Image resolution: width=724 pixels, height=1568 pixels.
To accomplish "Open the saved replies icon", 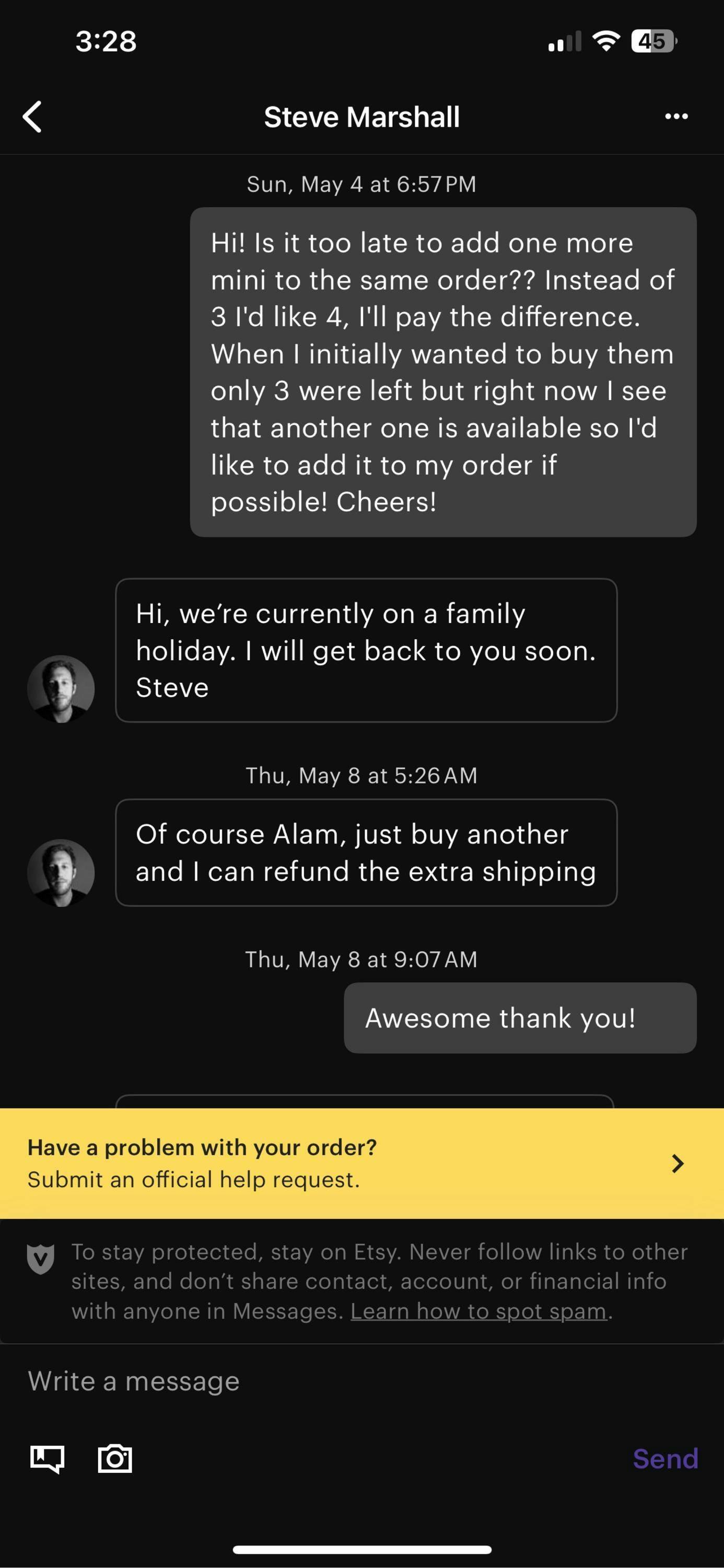I will [48, 1459].
